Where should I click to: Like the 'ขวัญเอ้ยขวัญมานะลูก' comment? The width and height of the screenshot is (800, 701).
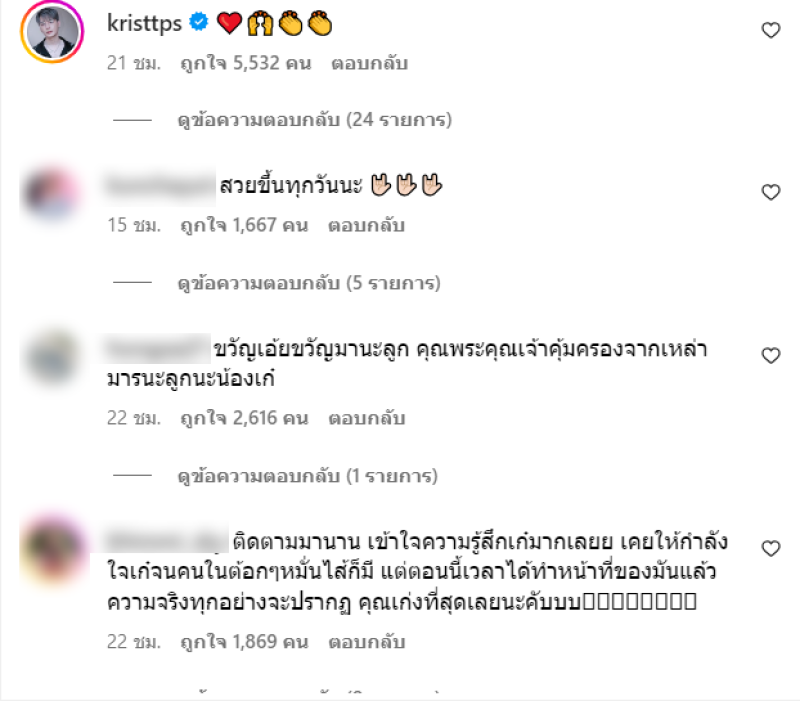pyautogui.click(x=770, y=355)
